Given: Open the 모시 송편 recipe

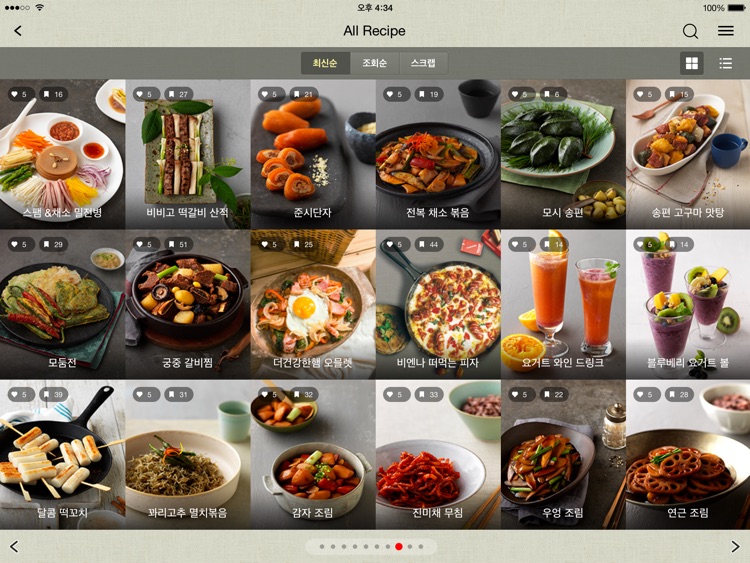Looking at the screenshot, I should click(562, 155).
